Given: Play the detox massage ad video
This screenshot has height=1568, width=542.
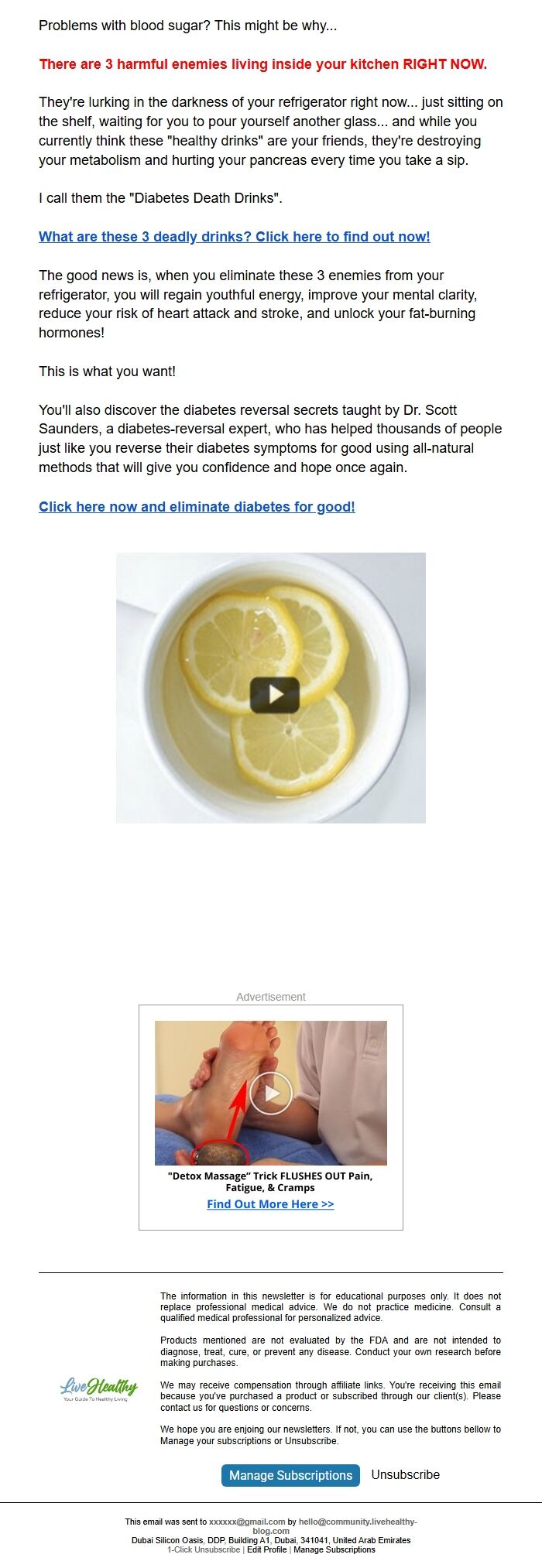Looking at the screenshot, I should click(270, 1093).
